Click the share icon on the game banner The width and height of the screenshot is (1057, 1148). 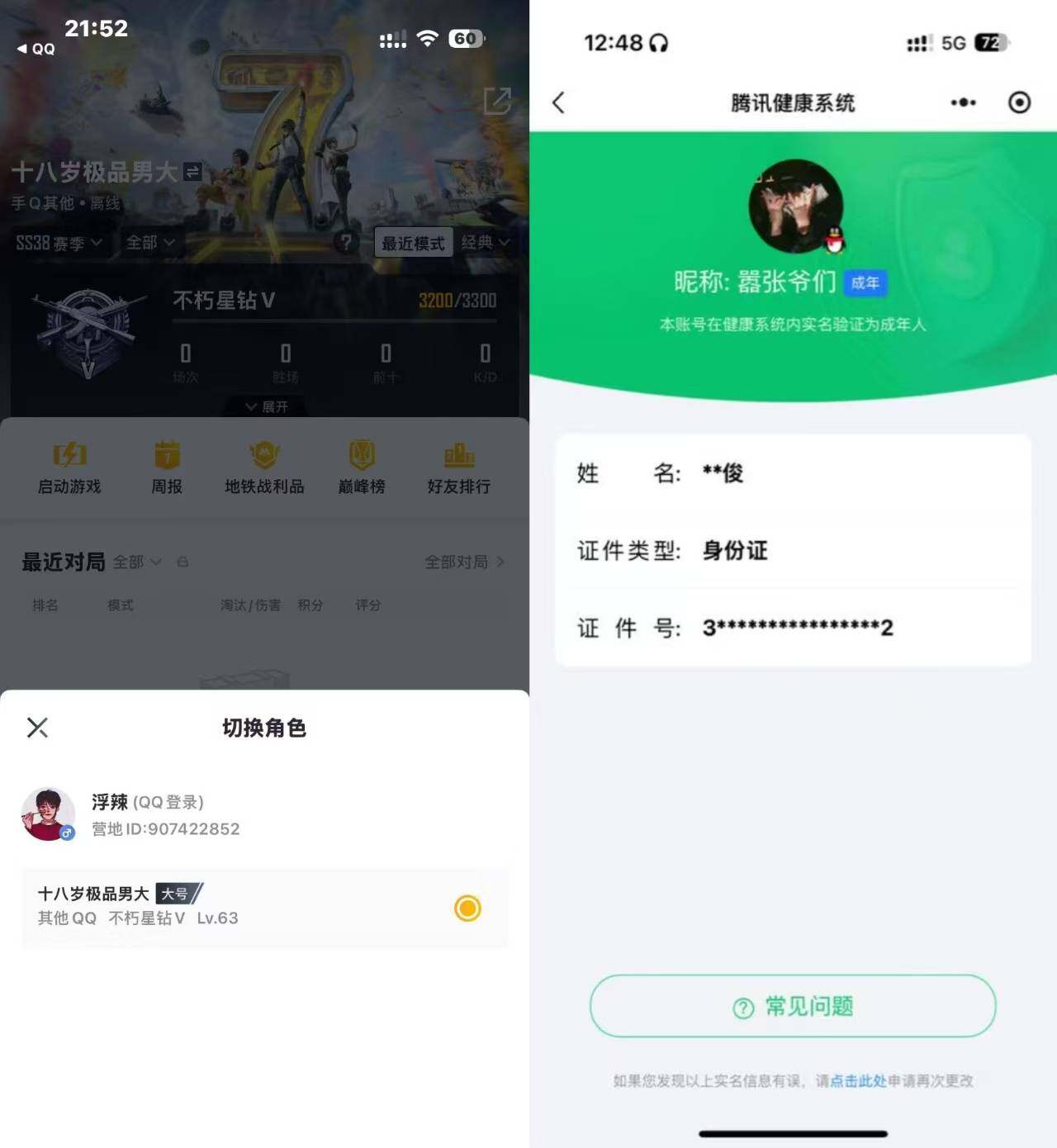[499, 101]
